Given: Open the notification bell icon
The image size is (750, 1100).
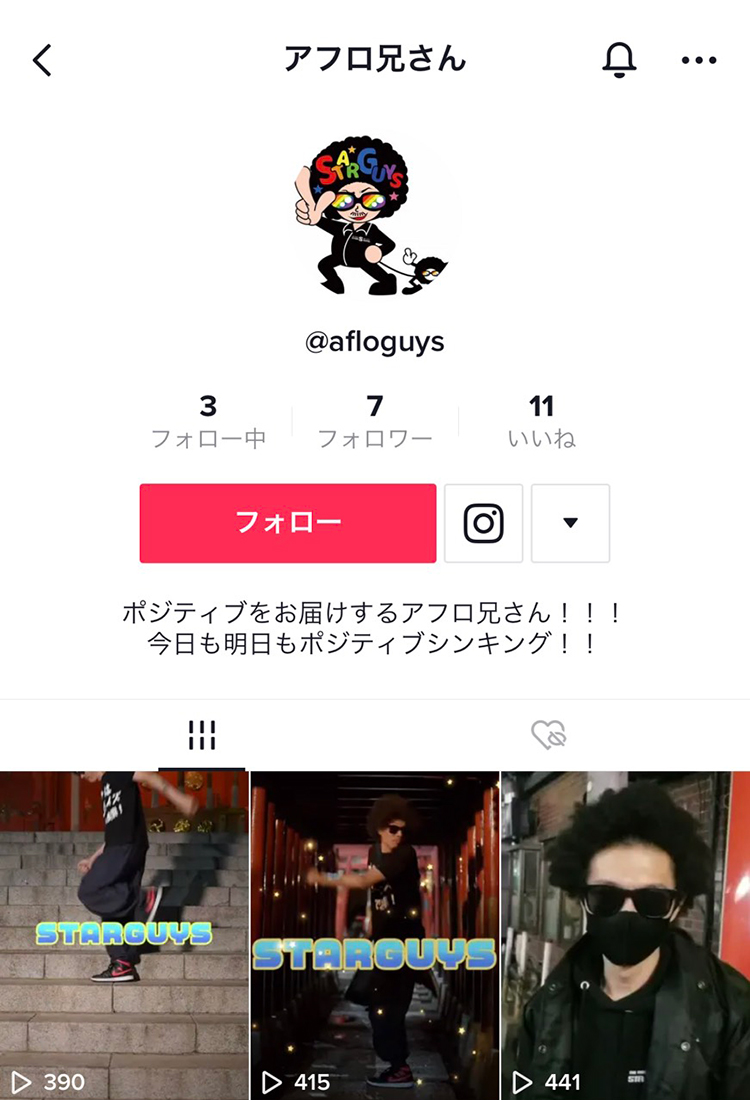Looking at the screenshot, I should pyautogui.click(x=620, y=60).
